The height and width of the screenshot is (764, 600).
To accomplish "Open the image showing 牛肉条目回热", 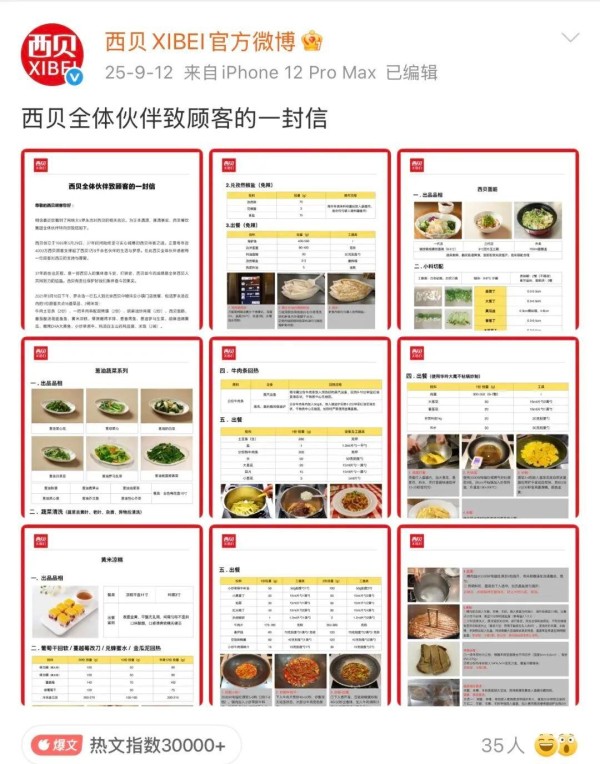I will pyautogui.click(x=300, y=431).
